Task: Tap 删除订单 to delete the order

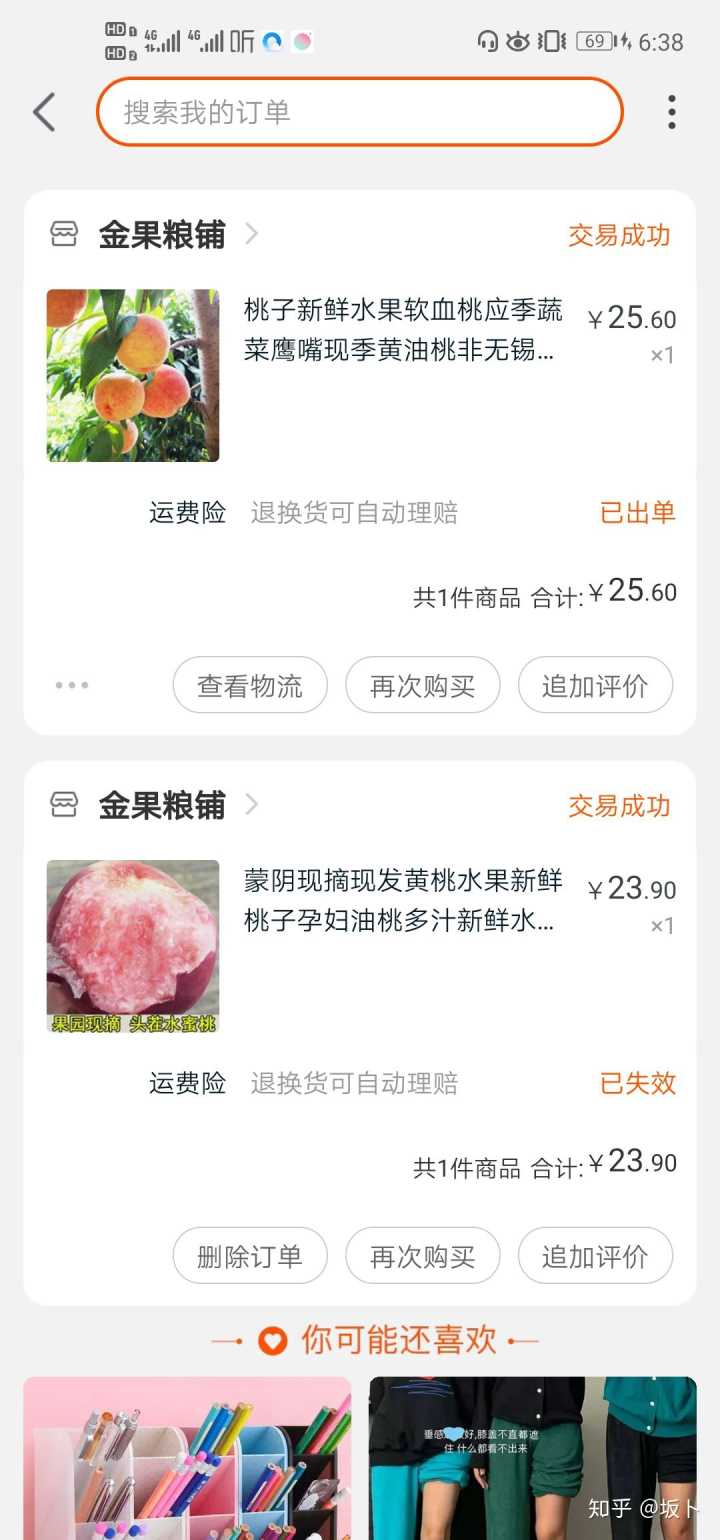Action: [250, 1255]
